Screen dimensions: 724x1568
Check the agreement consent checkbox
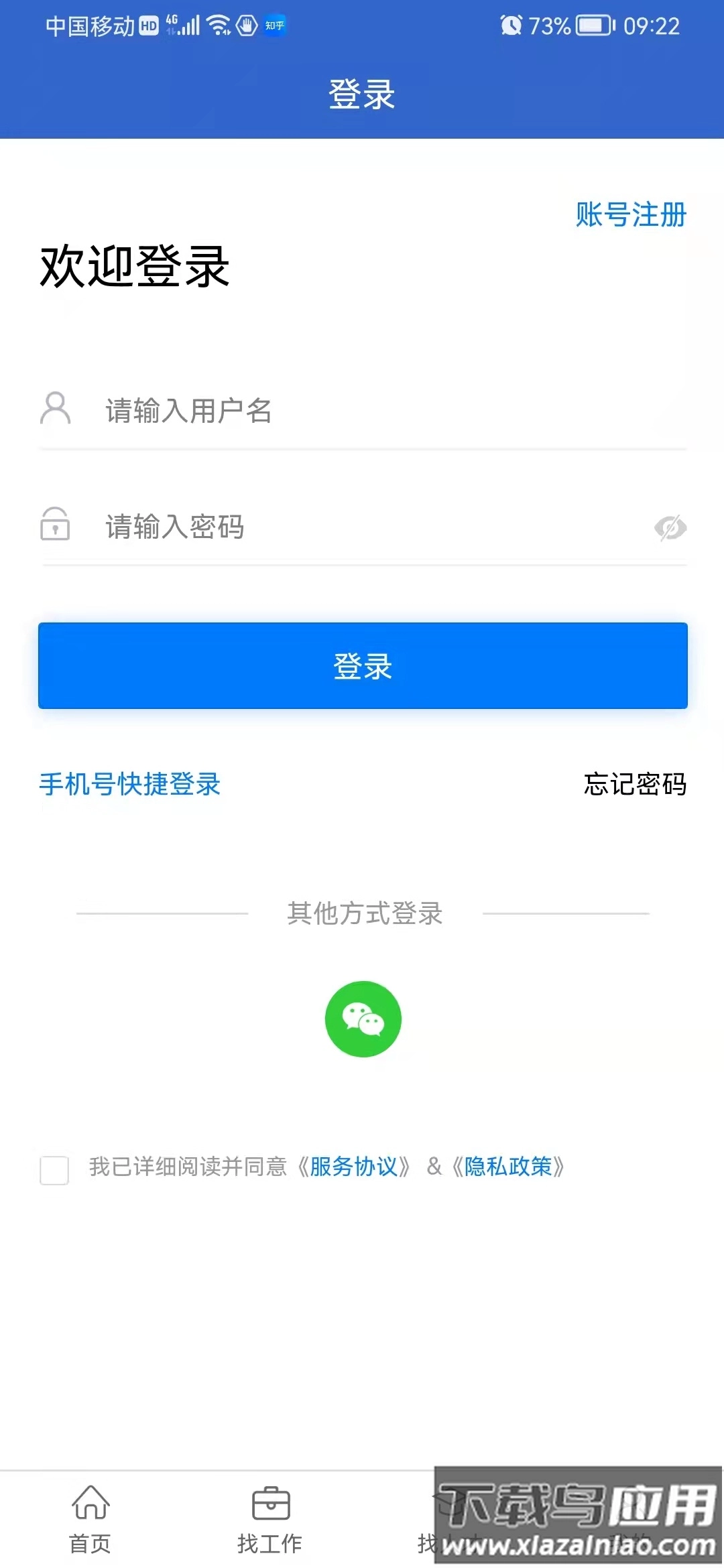point(54,1170)
